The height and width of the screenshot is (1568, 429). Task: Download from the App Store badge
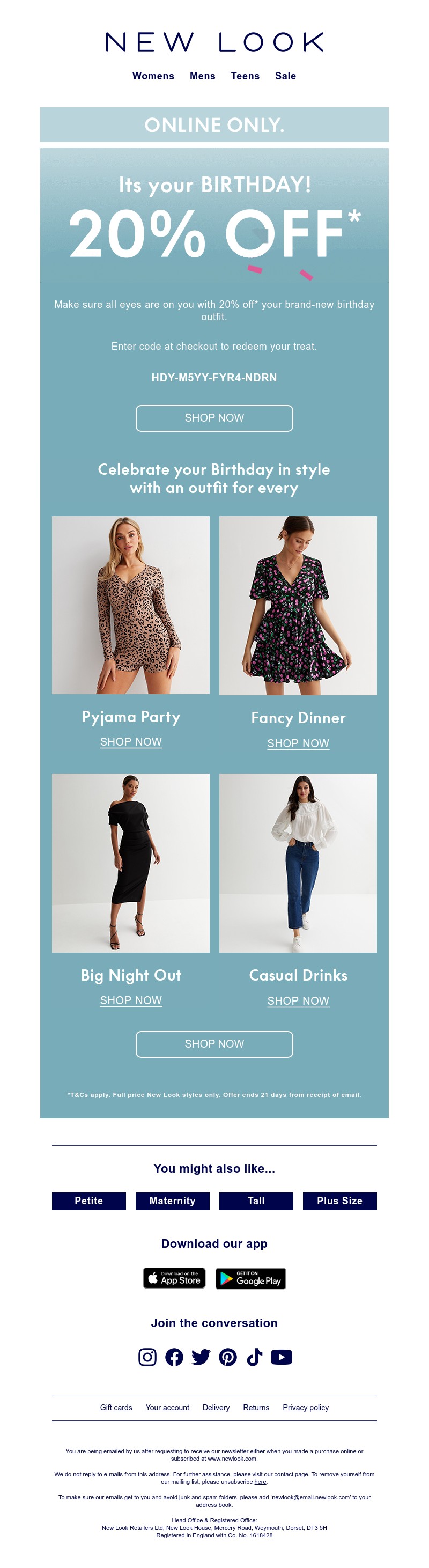click(174, 1278)
